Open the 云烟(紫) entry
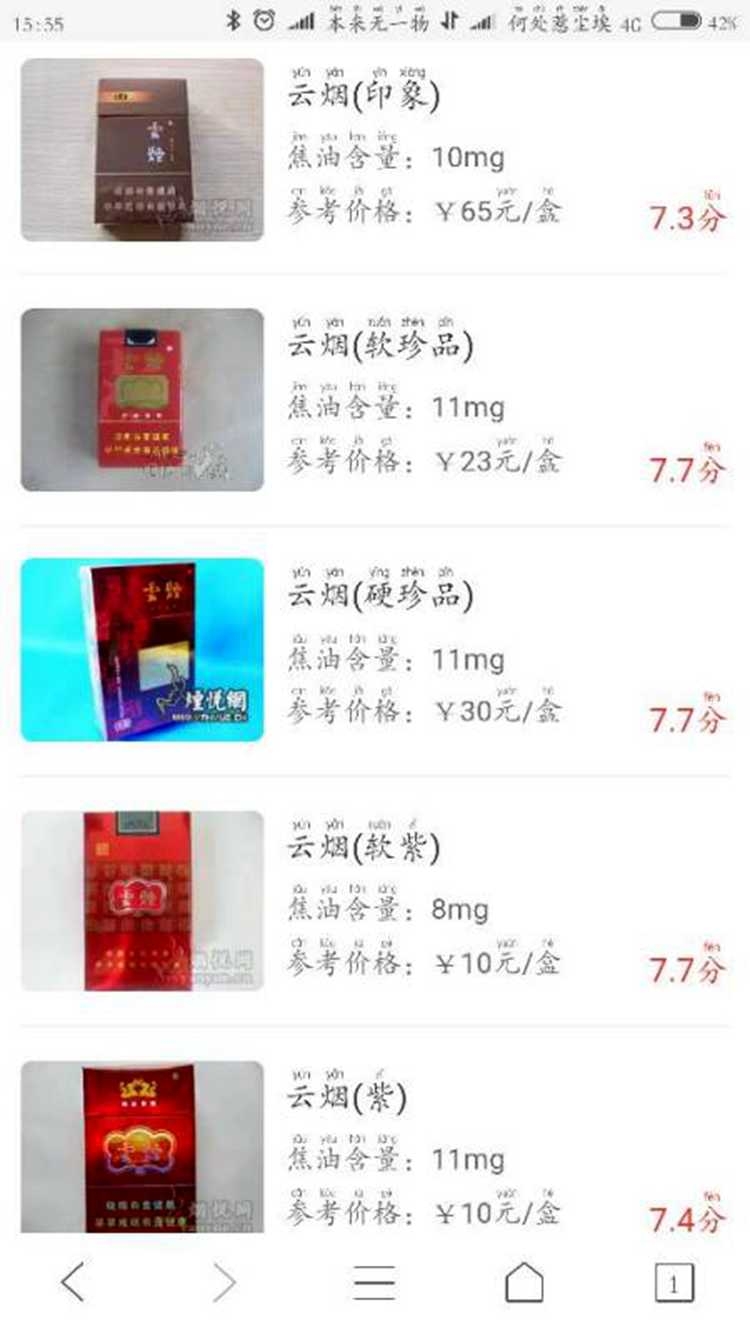Viewport: 750px width, 1333px height. pos(347,1099)
